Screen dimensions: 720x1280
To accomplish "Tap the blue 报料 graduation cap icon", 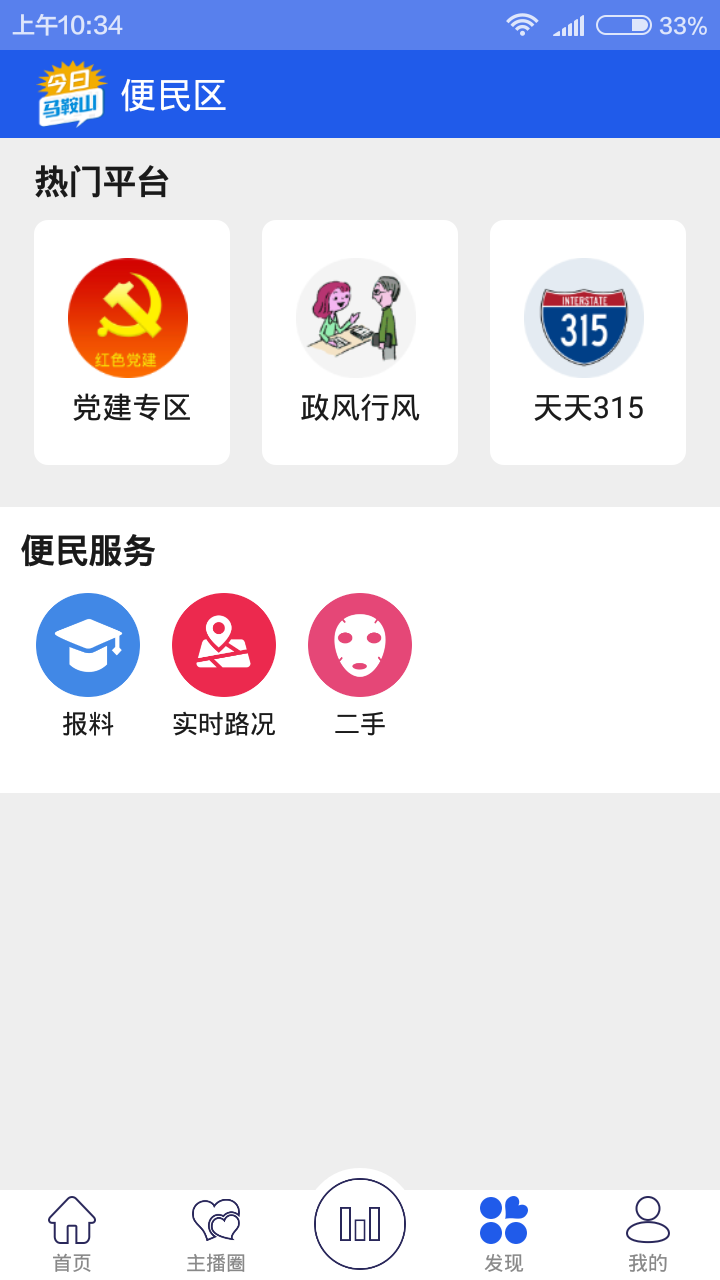I will click(x=88, y=644).
